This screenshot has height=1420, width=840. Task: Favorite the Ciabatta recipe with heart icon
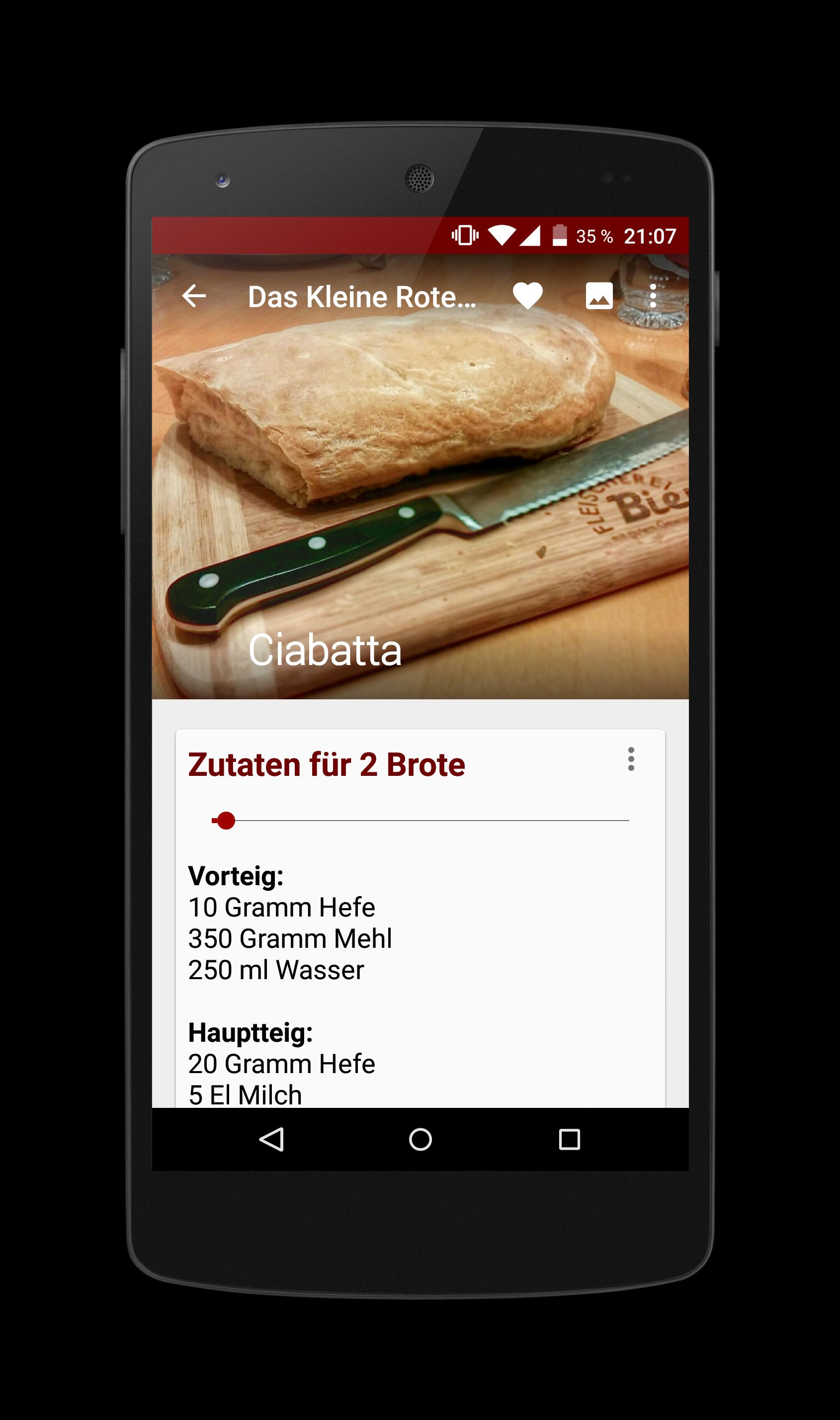527,296
